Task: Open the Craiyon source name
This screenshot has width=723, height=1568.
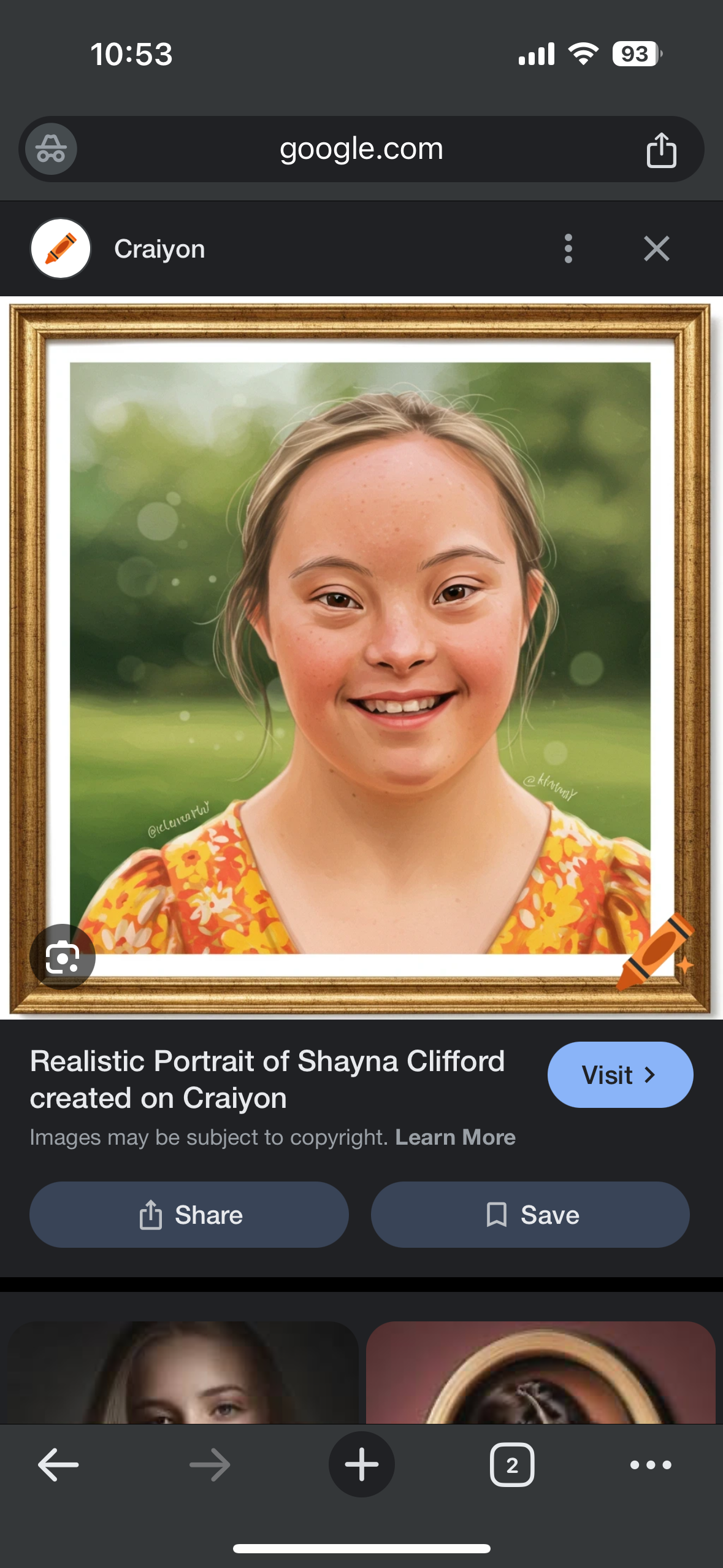Action: coord(159,249)
